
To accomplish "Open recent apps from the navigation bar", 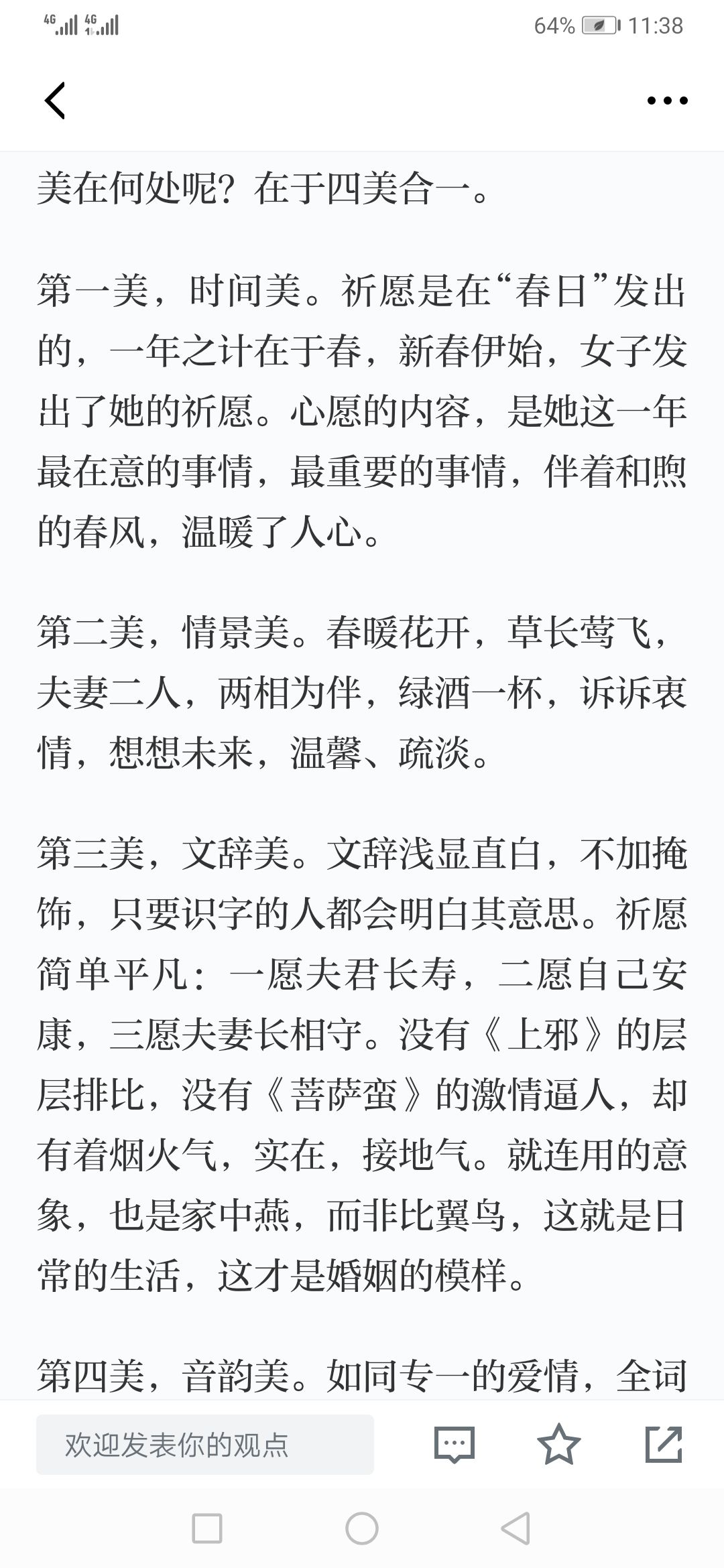I will pos(207,1529).
